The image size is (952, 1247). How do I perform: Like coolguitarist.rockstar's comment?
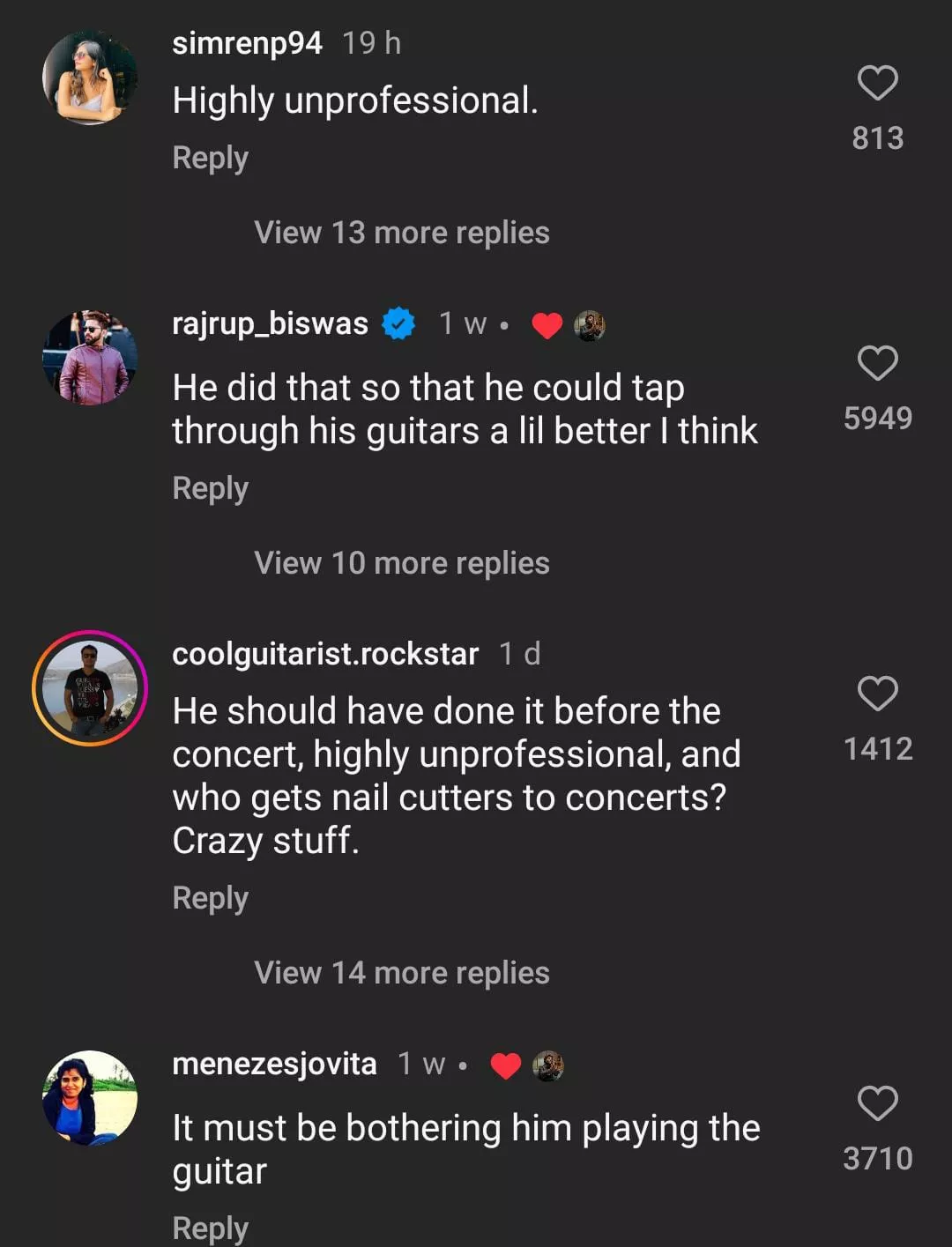click(x=877, y=694)
